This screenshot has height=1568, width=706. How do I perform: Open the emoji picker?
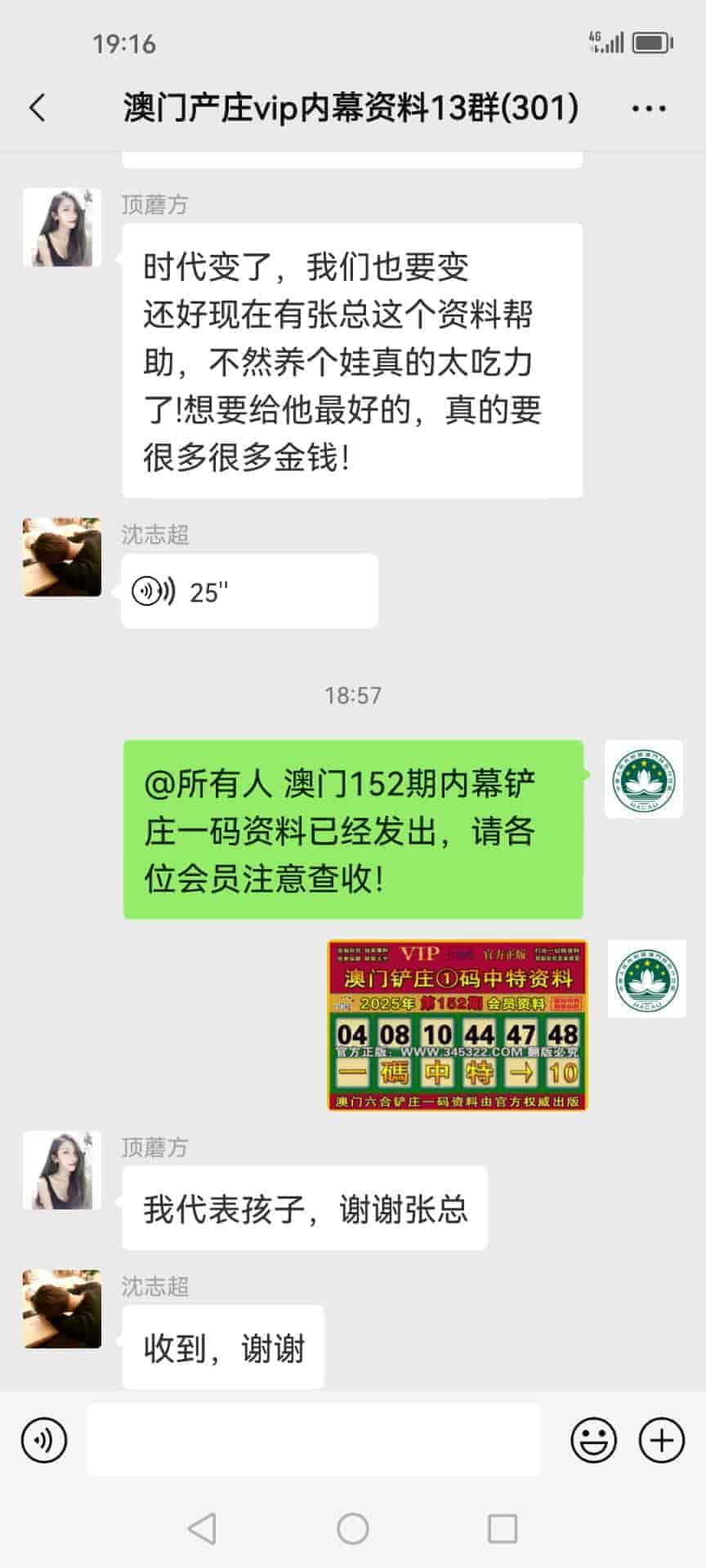tap(593, 1440)
